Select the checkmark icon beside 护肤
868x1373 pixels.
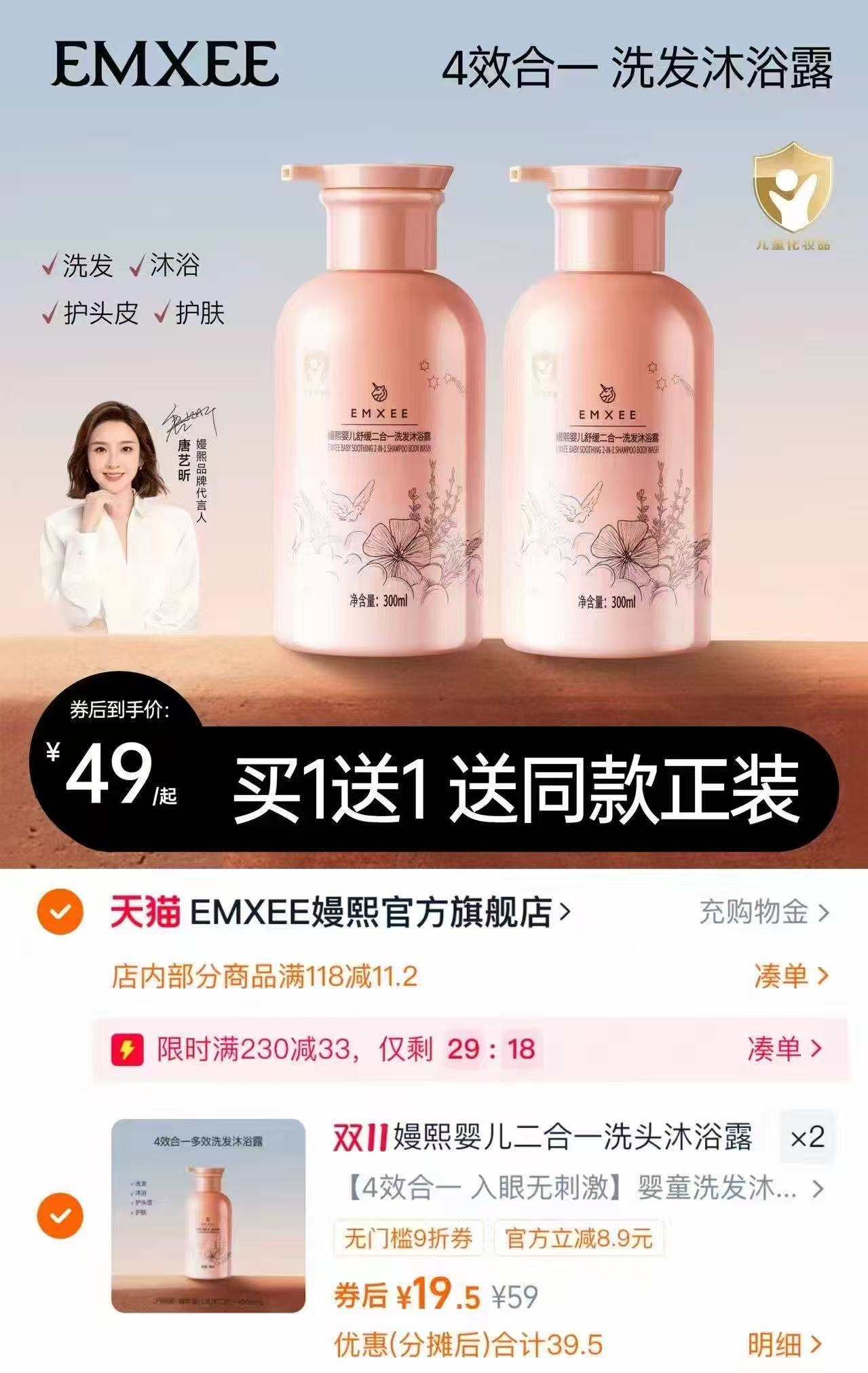click(x=162, y=312)
